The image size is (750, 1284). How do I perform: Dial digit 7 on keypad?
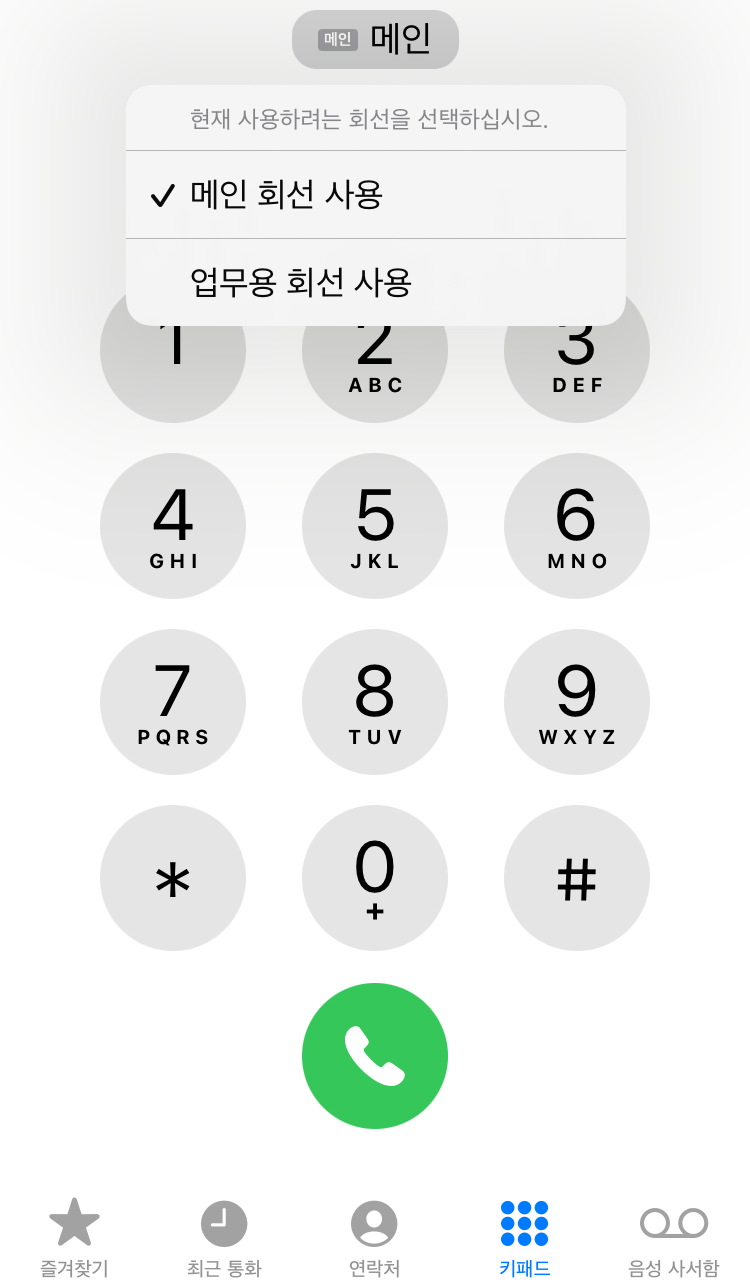tap(173, 702)
